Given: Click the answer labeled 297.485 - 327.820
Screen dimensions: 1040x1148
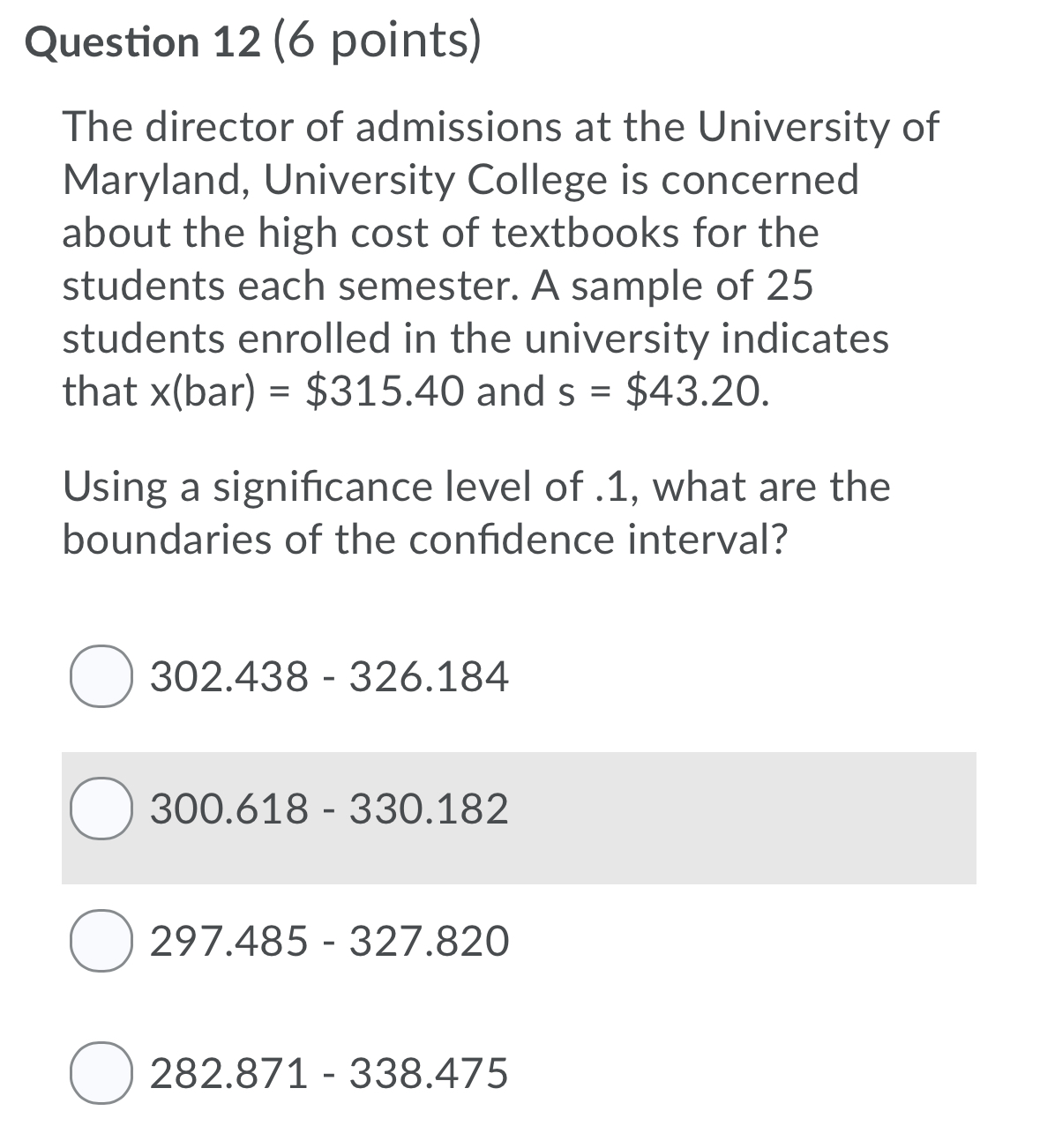Looking at the screenshot, I should (x=328, y=942).
